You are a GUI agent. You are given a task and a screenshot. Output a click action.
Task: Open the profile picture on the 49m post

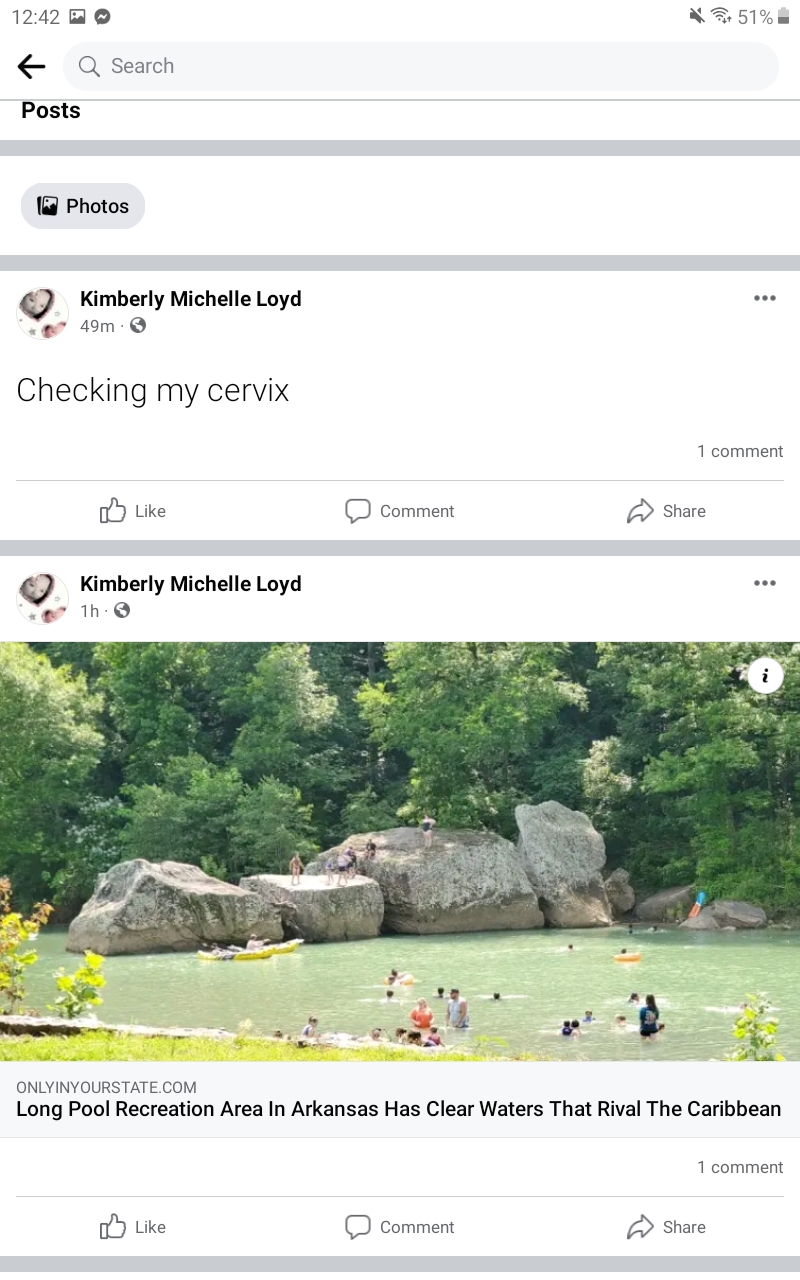(x=43, y=313)
